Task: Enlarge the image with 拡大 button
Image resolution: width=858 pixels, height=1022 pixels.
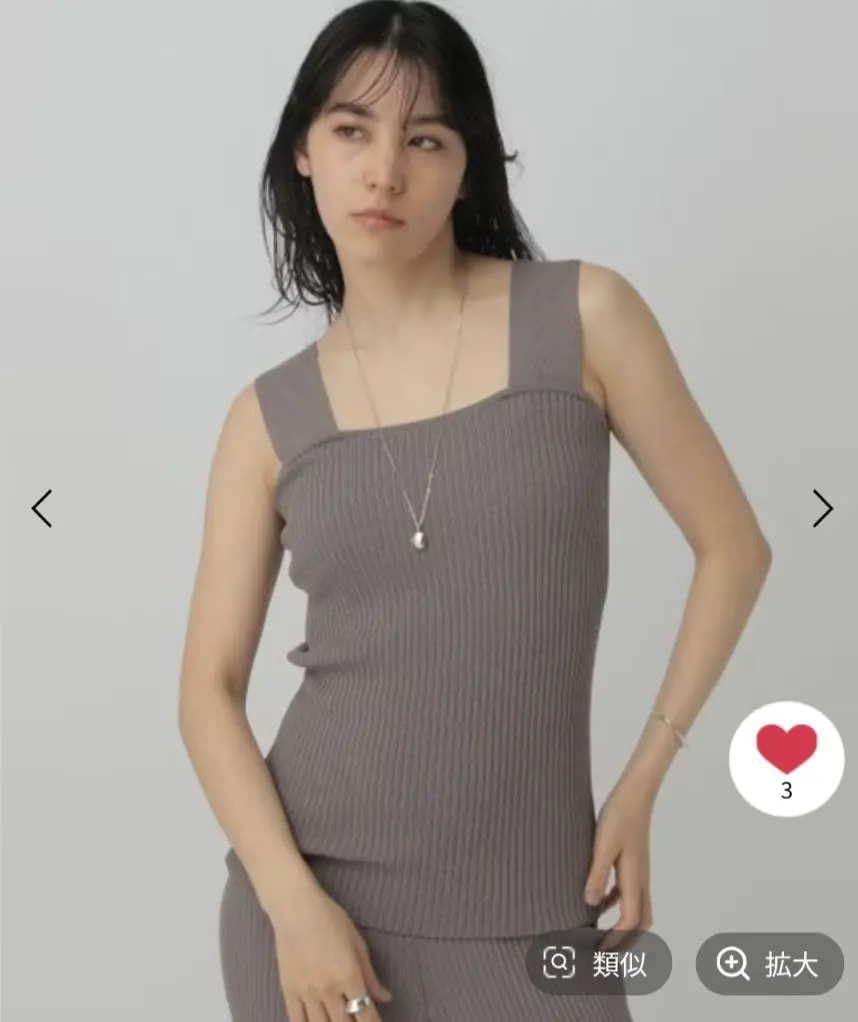Action: [x=769, y=963]
